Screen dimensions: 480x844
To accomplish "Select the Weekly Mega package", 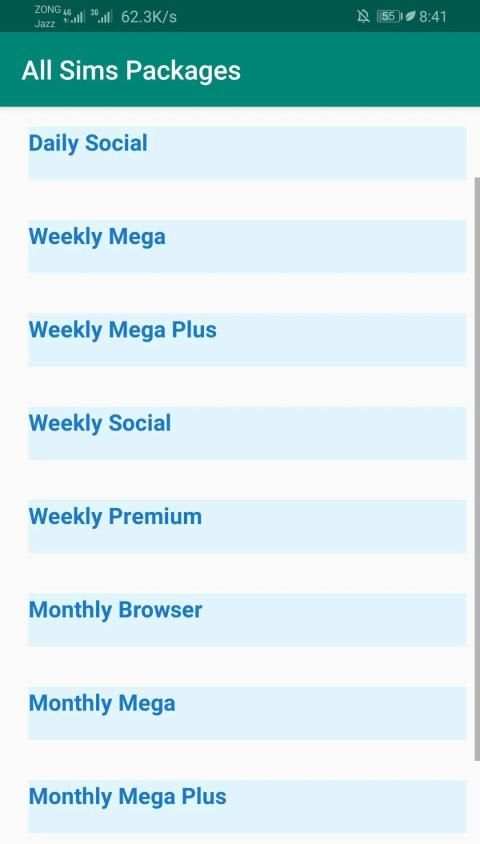I will 247,246.
